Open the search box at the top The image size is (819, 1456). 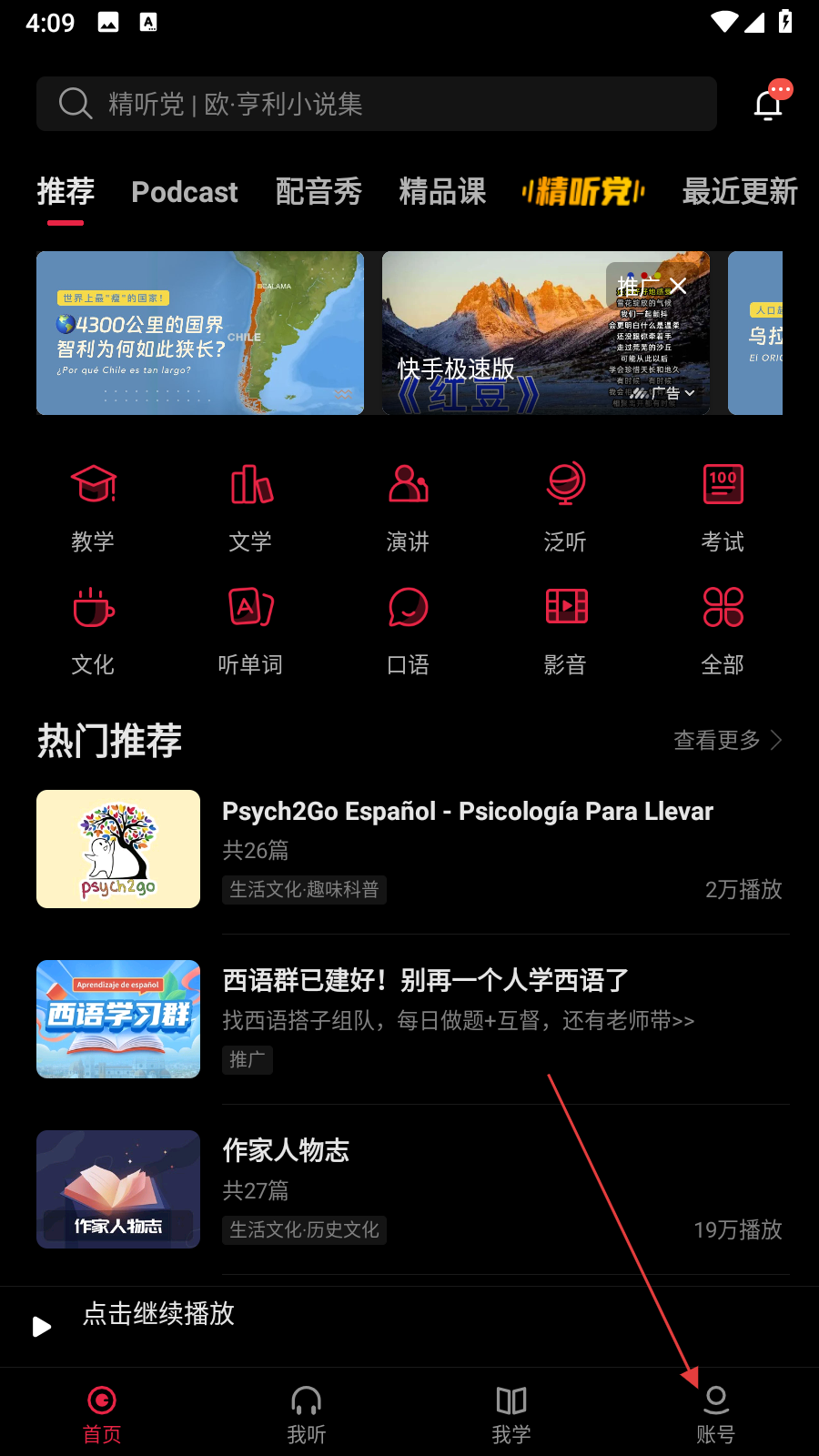coord(375,104)
